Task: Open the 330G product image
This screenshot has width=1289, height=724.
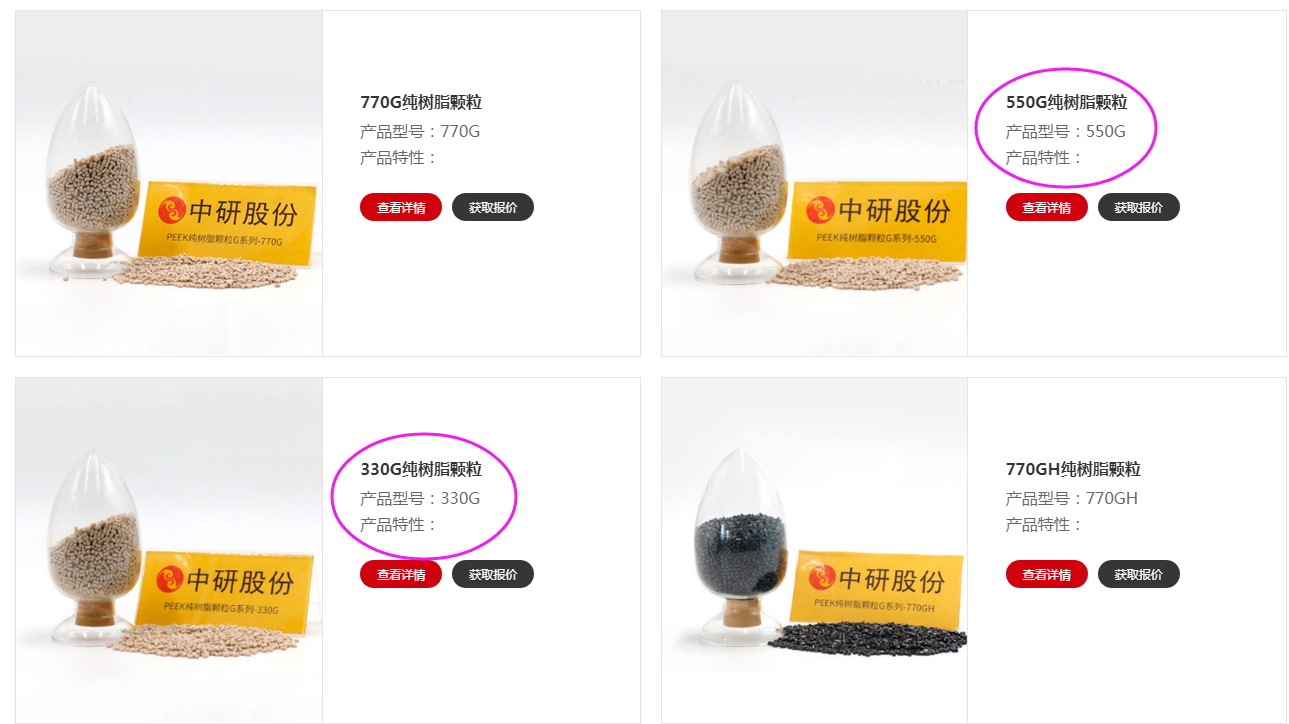Action: (169, 551)
